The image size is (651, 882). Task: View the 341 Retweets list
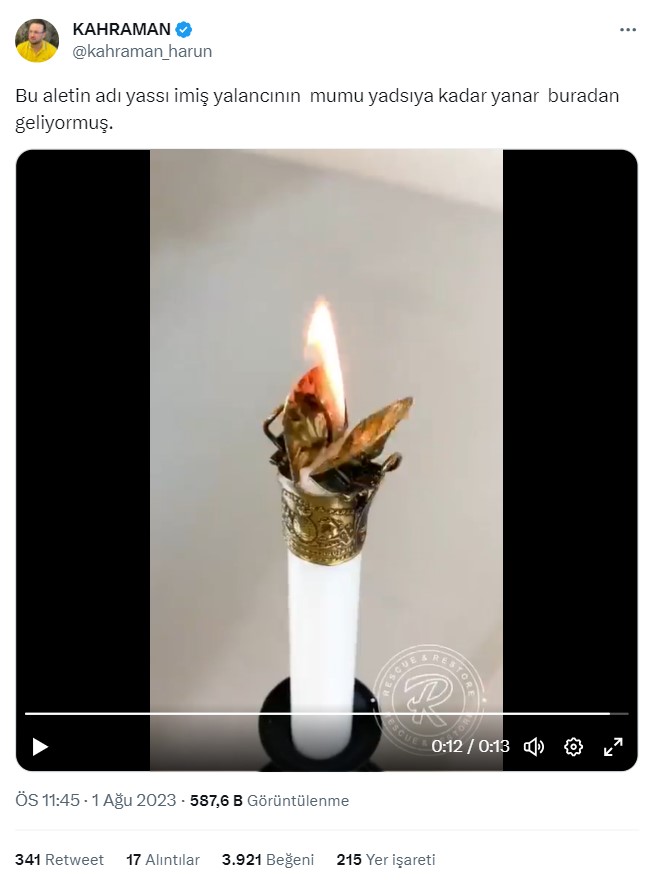[x=59, y=860]
